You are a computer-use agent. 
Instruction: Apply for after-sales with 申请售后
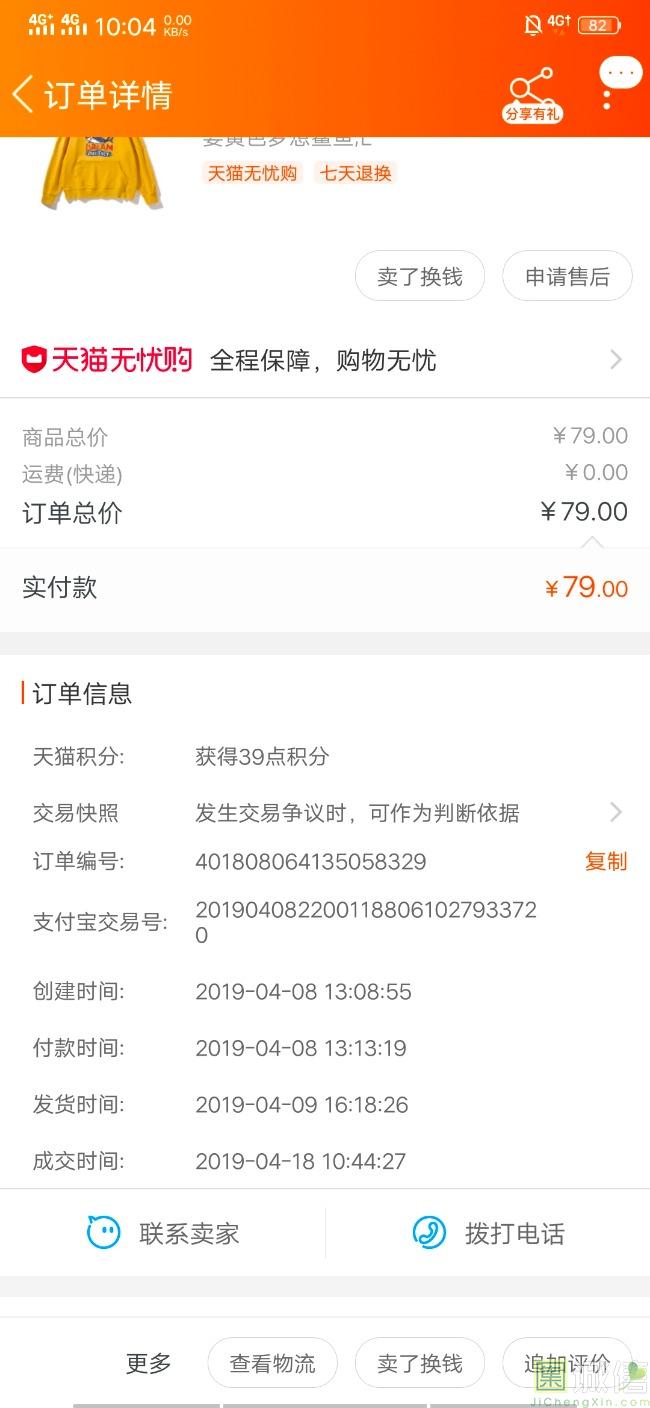click(x=567, y=277)
